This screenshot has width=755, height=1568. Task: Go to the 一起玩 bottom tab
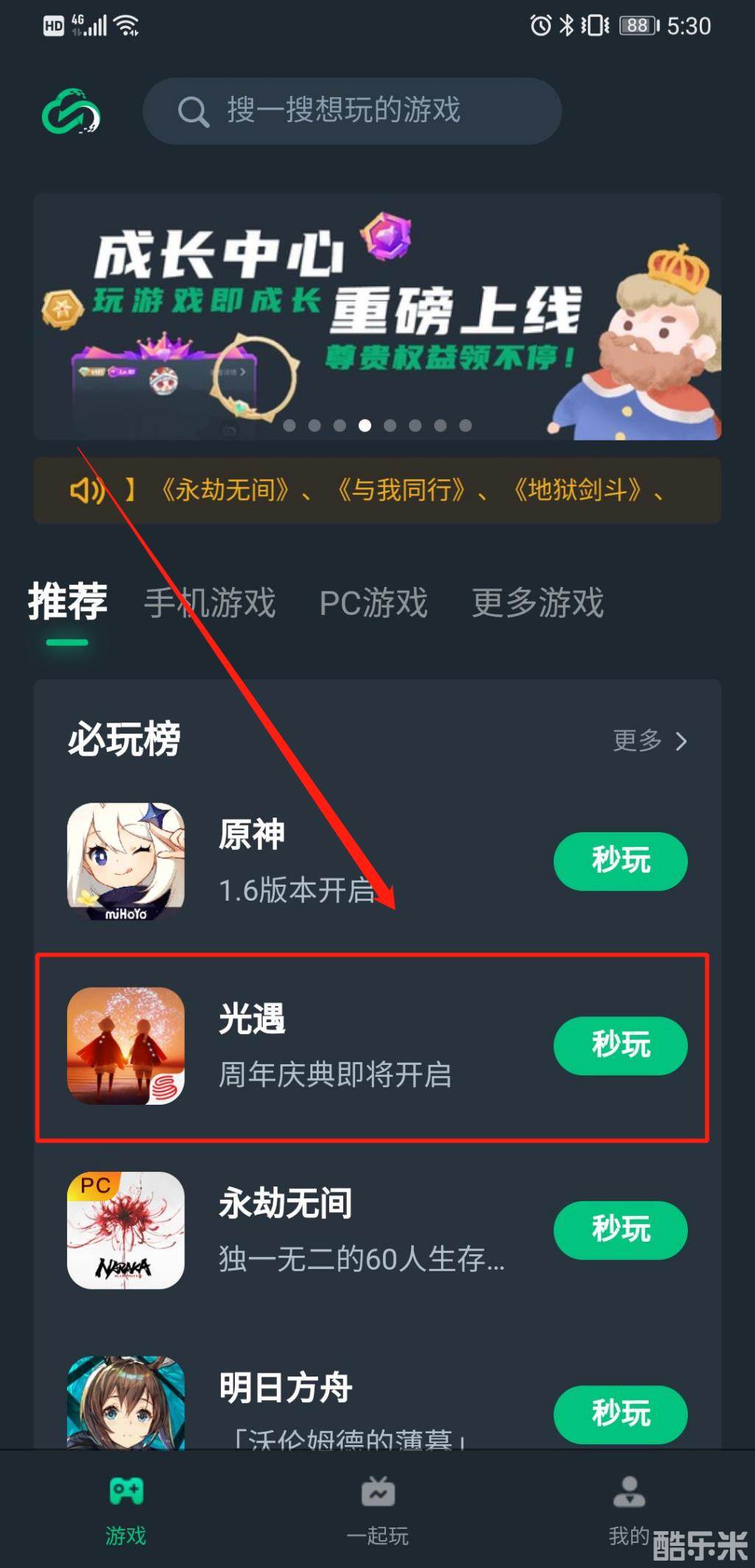tap(377, 1510)
